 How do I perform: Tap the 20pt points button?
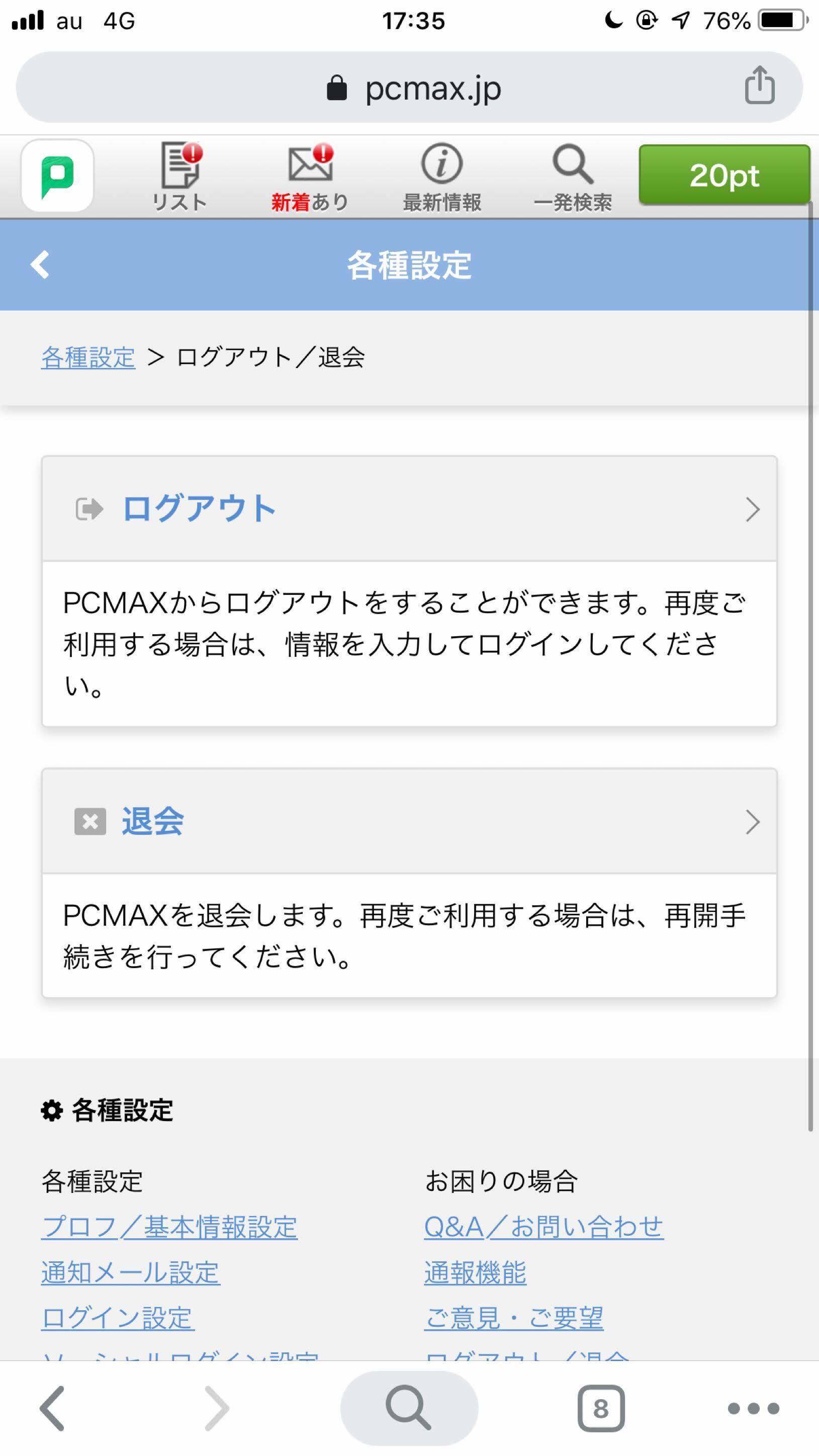pos(724,175)
